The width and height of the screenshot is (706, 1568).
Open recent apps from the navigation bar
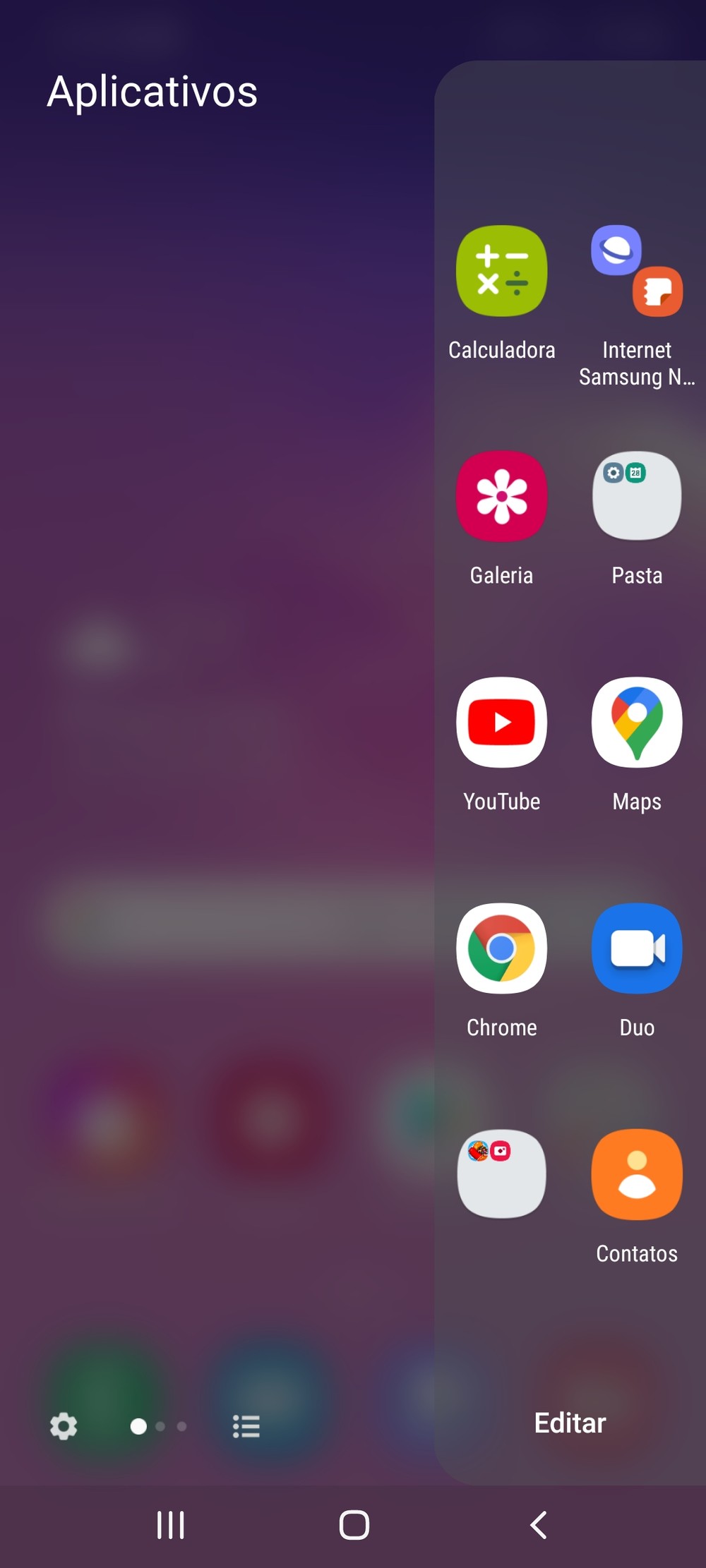170,1525
